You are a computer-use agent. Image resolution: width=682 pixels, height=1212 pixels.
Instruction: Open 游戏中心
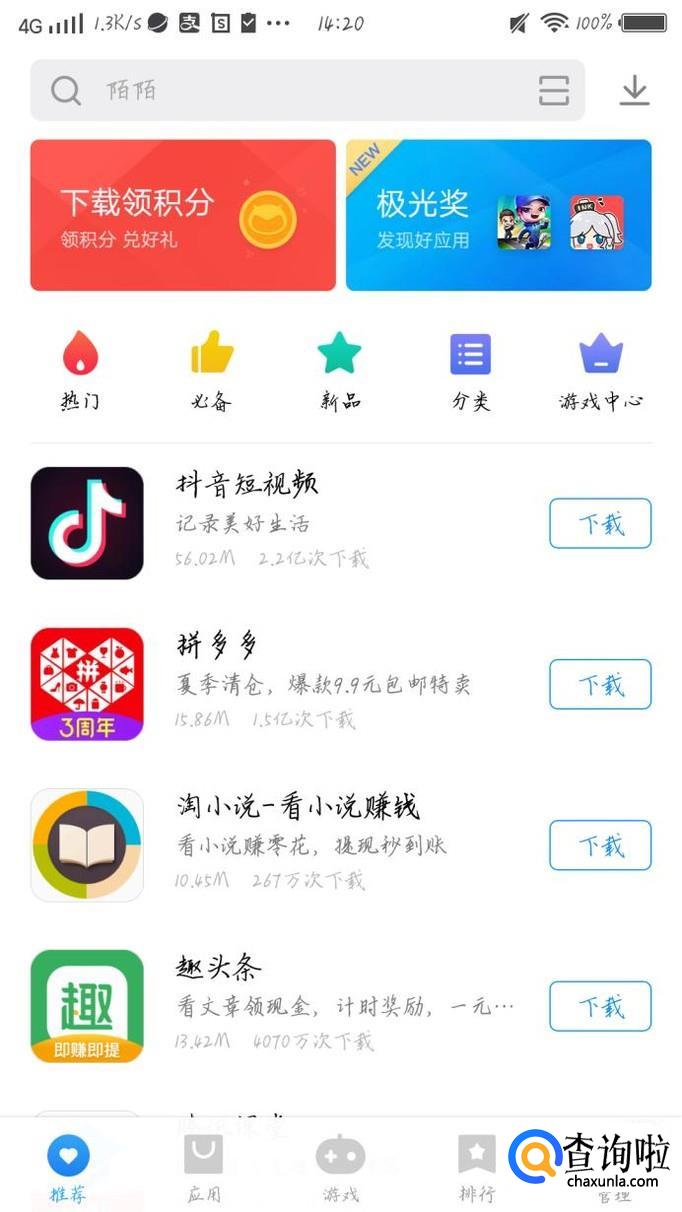600,372
